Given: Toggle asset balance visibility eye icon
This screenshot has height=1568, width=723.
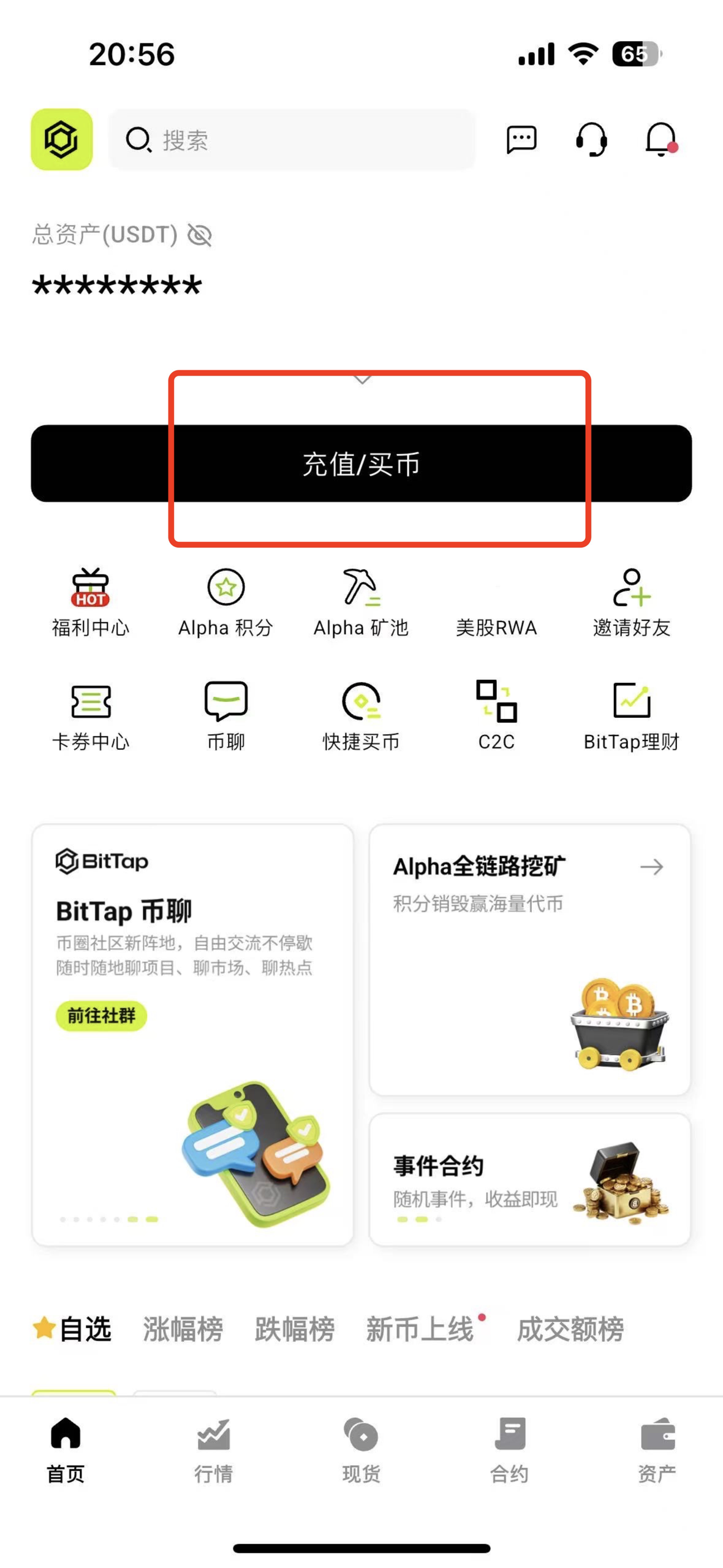Looking at the screenshot, I should [x=200, y=234].
